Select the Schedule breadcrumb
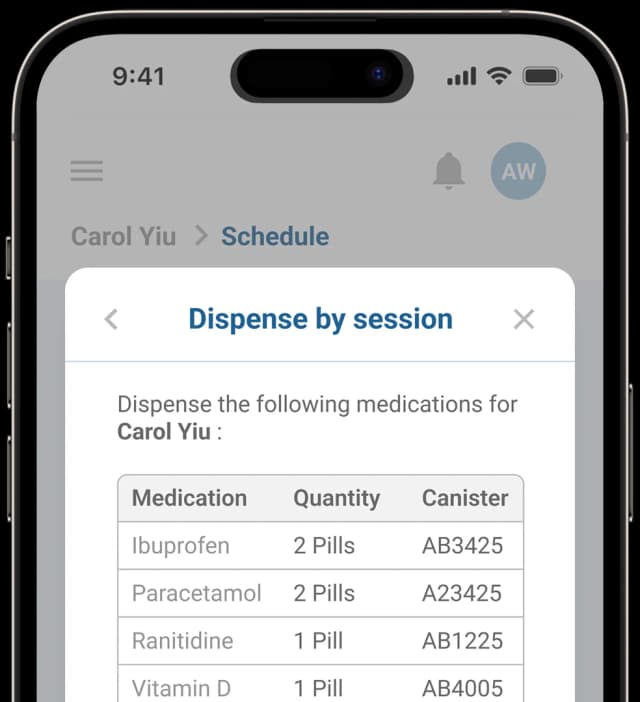 pos(275,236)
